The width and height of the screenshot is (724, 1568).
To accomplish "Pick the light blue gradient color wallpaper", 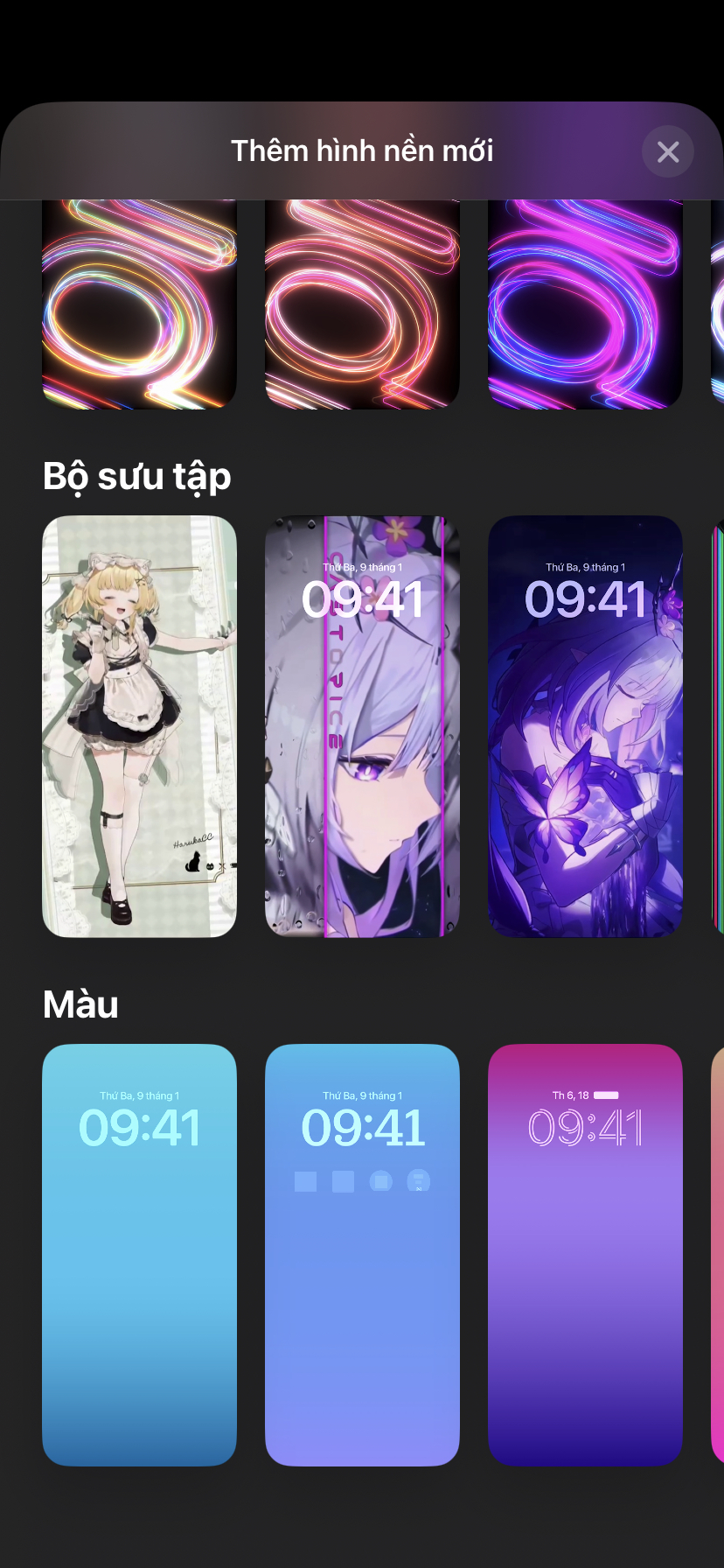I will (x=139, y=1255).
